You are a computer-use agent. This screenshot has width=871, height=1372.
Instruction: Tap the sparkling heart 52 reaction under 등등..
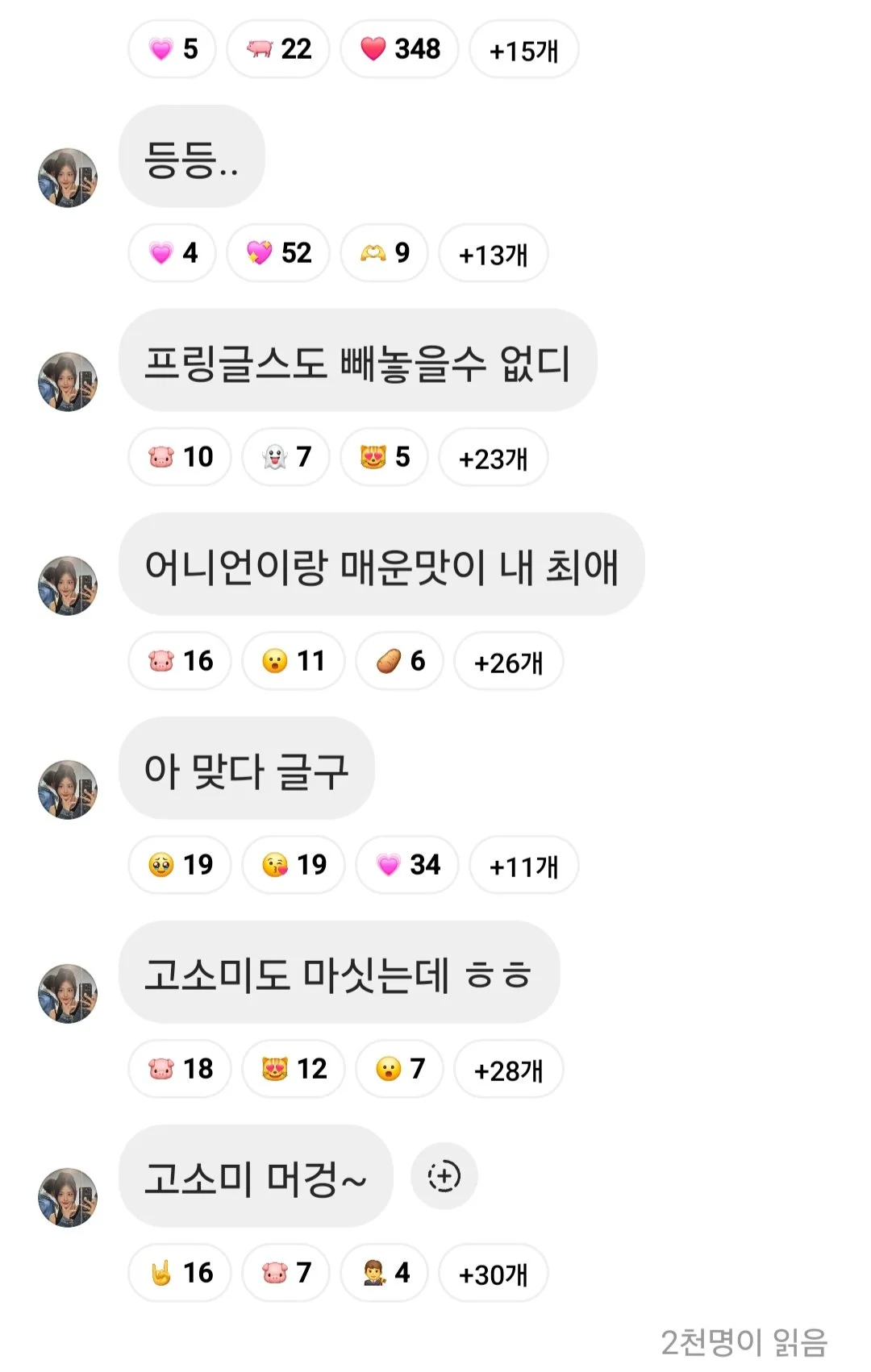pyautogui.click(x=278, y=253)
